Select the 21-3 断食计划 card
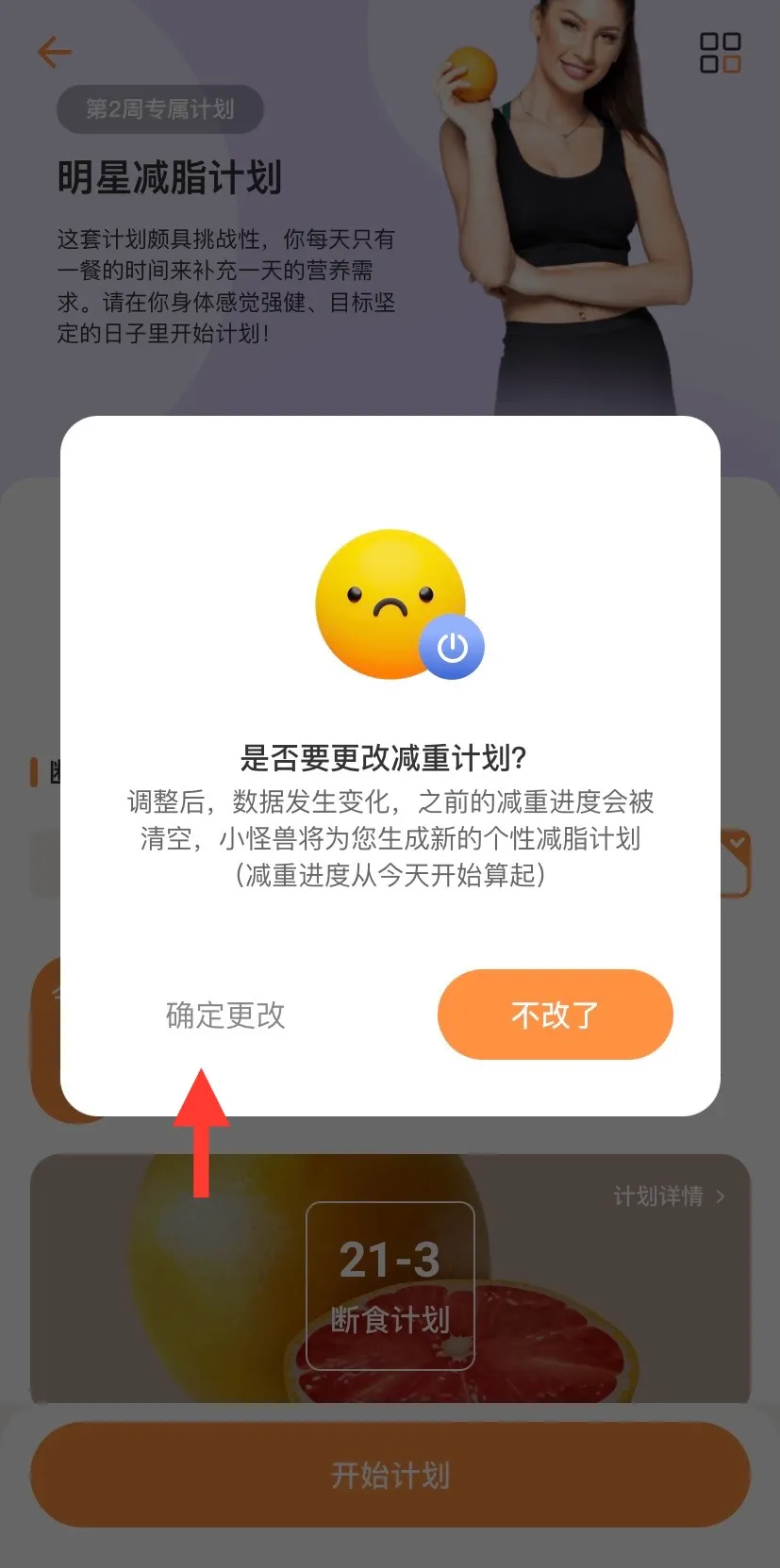780x1568 pixels. (x=390, y=1286)
